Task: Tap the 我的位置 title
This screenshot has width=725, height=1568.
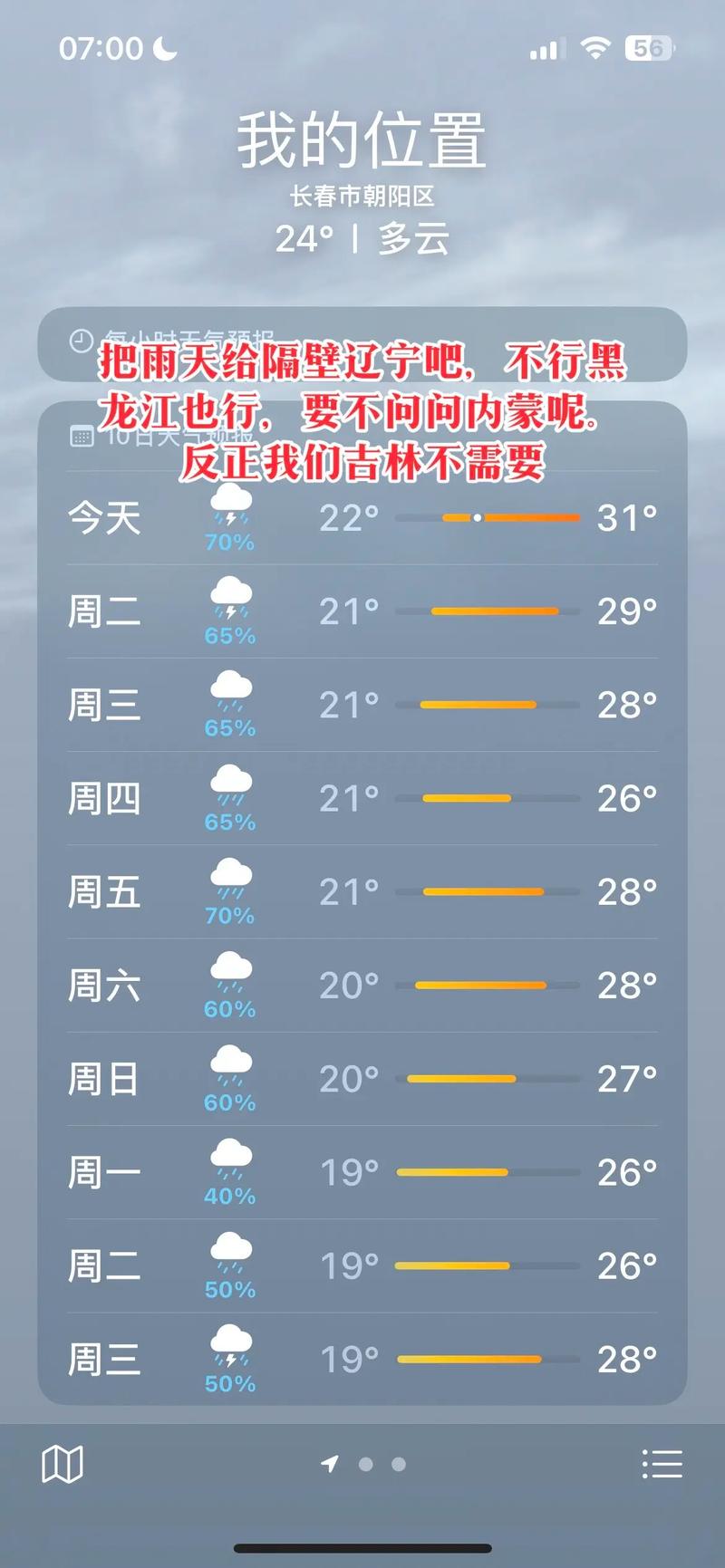Action: pyautogui.click(x=362, y=138)
